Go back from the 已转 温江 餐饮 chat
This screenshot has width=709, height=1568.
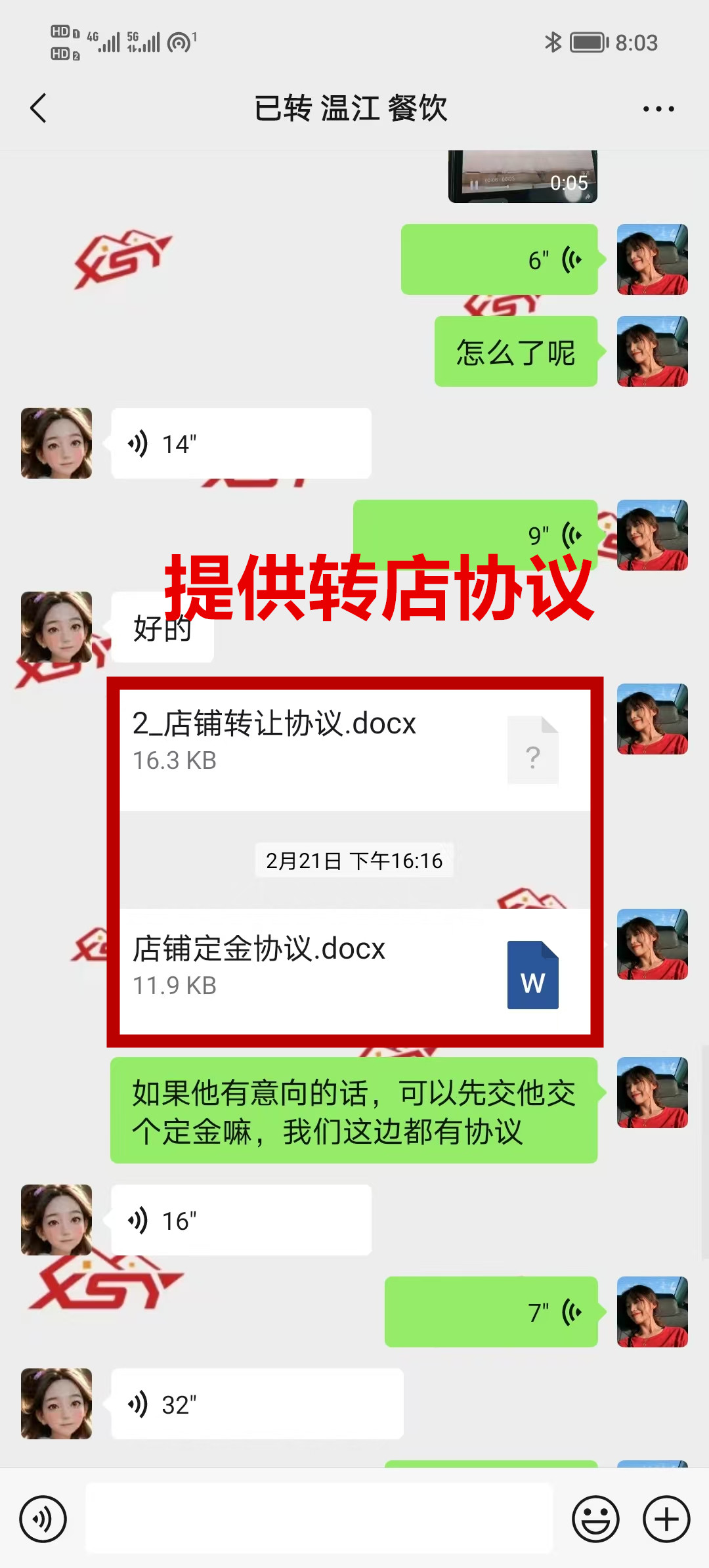39,108
